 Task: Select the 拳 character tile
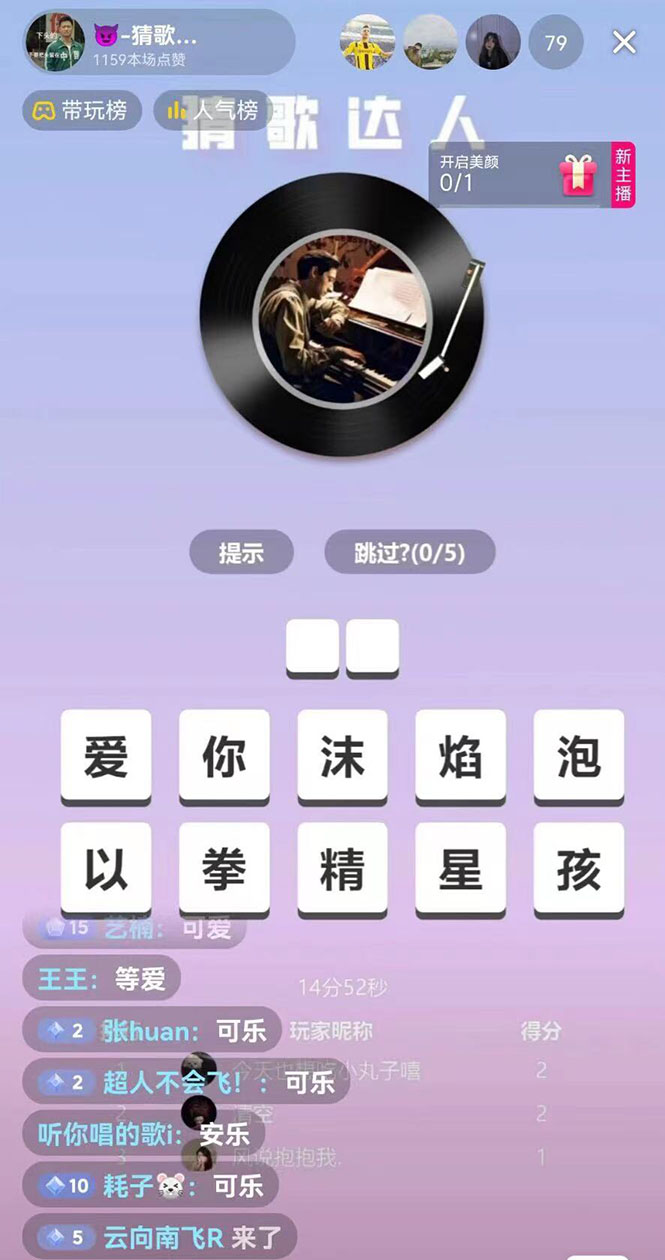pos(224,868)
